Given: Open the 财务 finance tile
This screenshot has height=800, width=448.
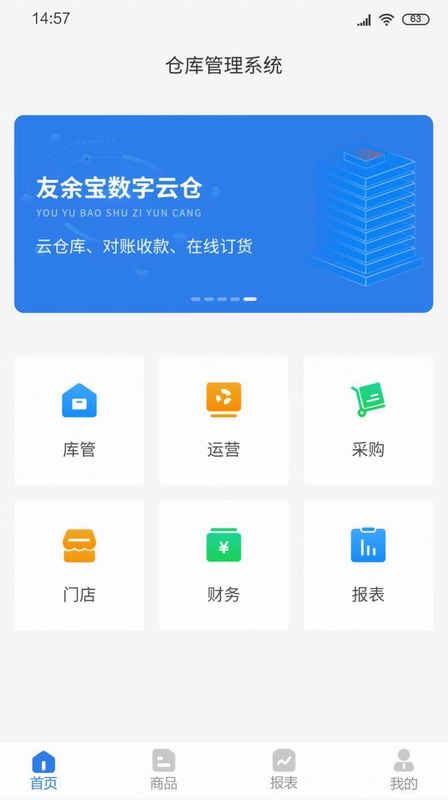Looking at the screenshot, I should coord(223,565).
